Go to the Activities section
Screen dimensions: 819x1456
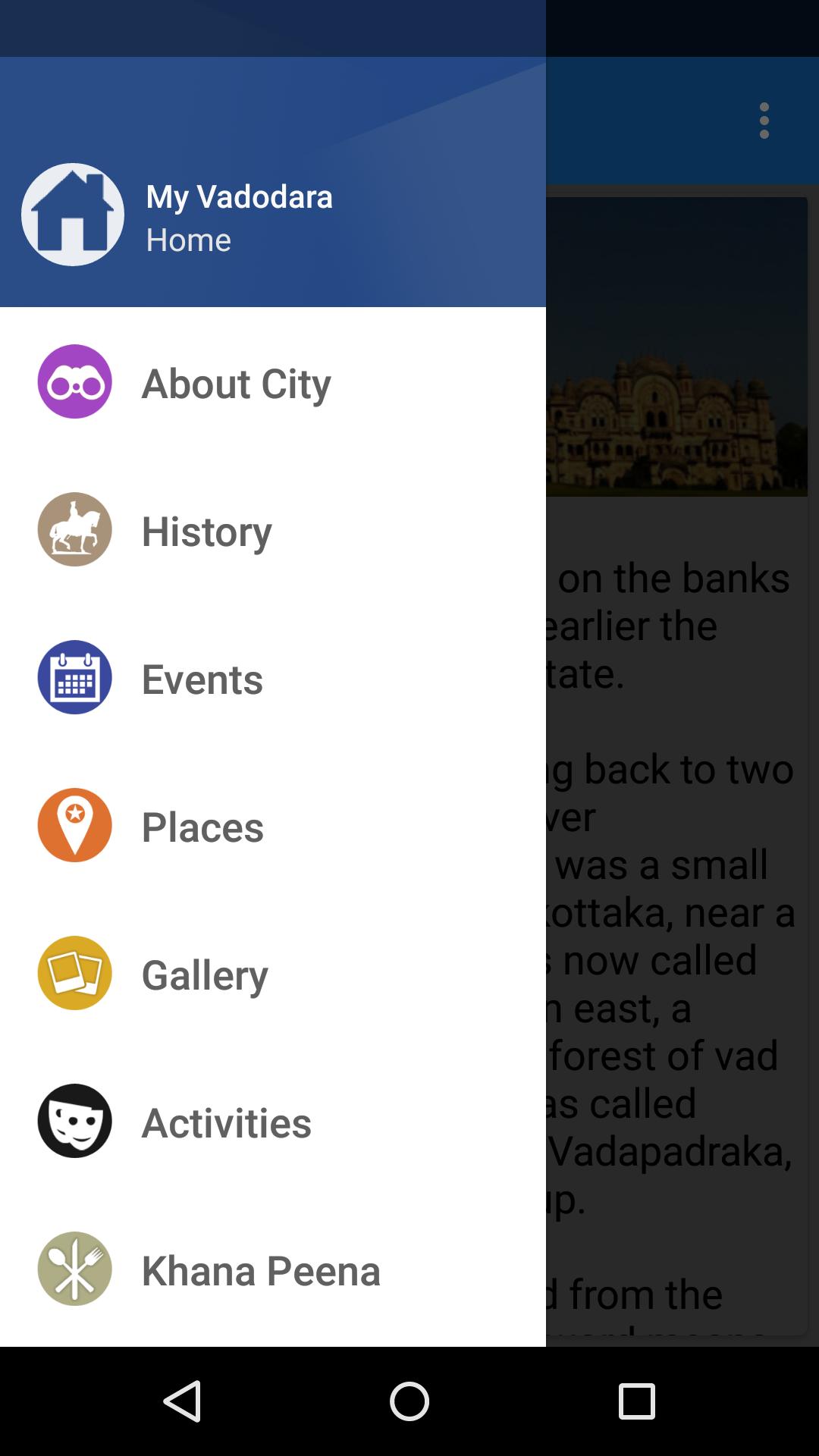coord(226,1122)
